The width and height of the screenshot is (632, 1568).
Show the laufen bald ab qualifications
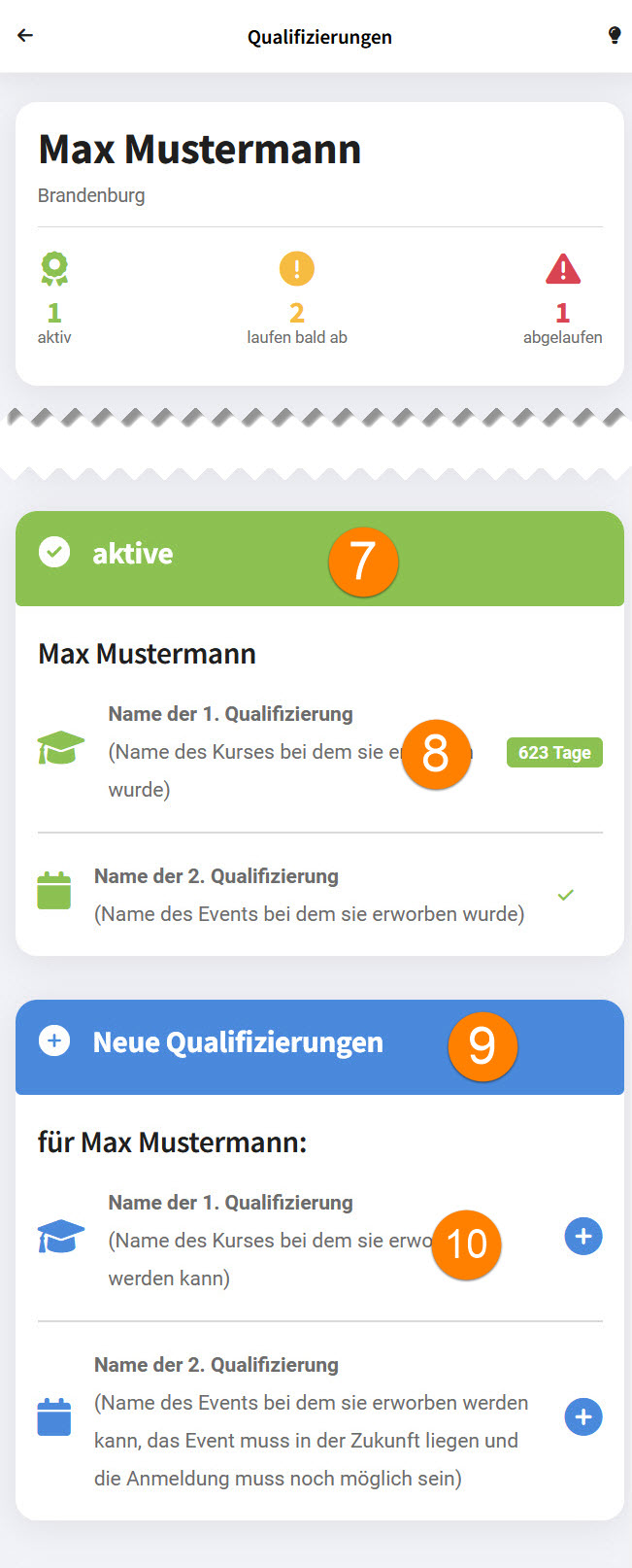tap(296, 296)
